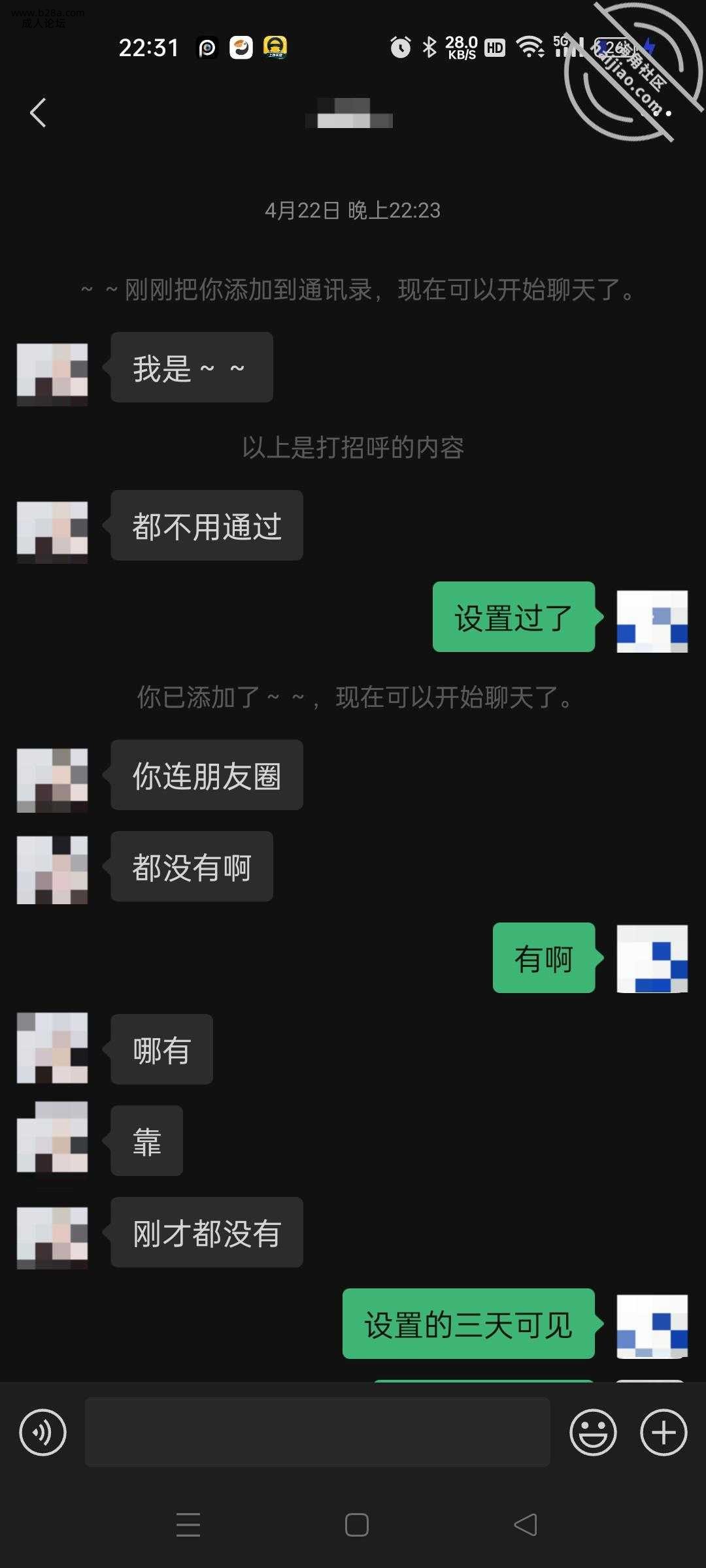Go back from this chat
Screen dimensions: 706x1568
[x=39, y=113]
